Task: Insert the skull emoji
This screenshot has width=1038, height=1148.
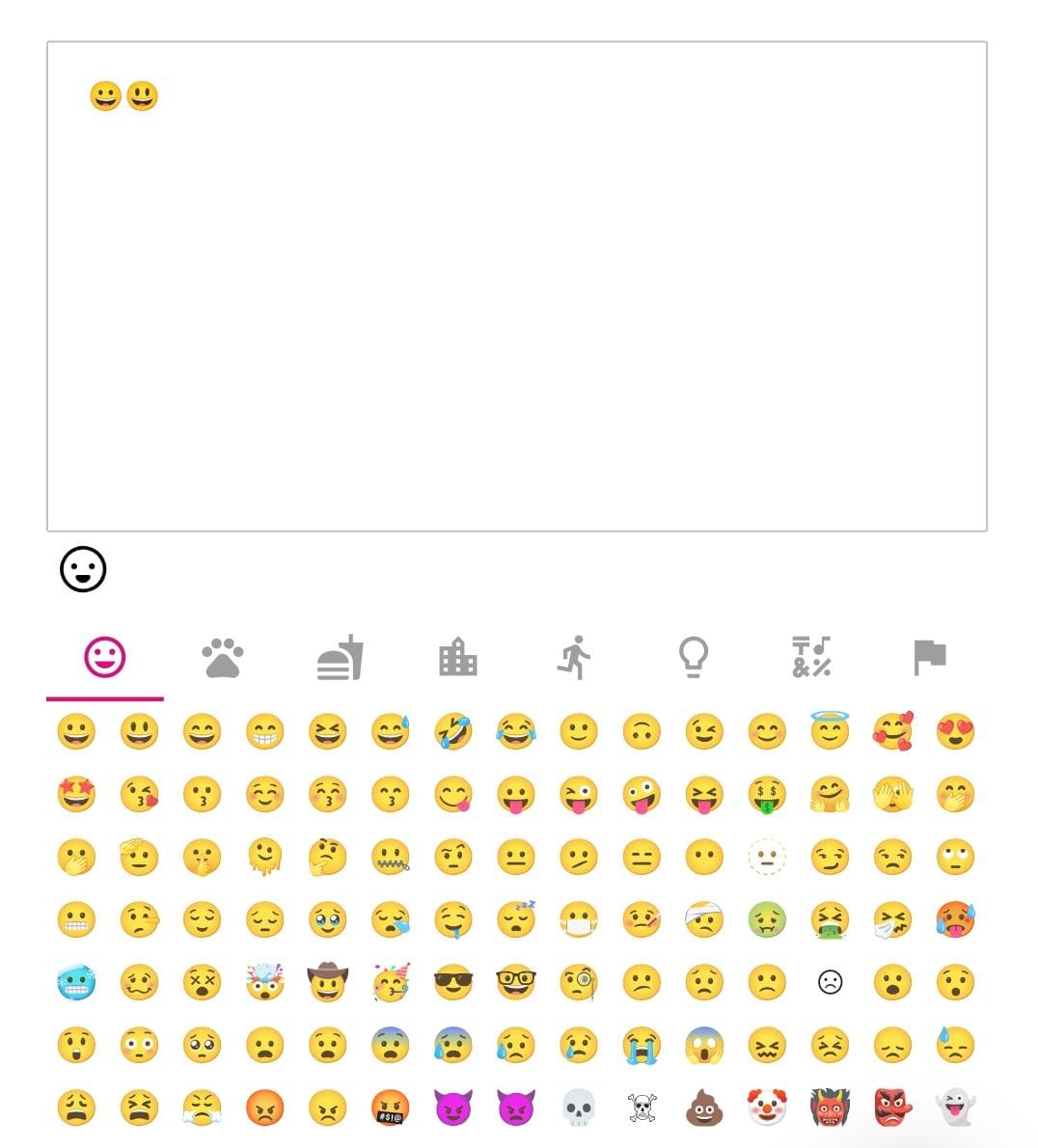Action: (579, 1107)
